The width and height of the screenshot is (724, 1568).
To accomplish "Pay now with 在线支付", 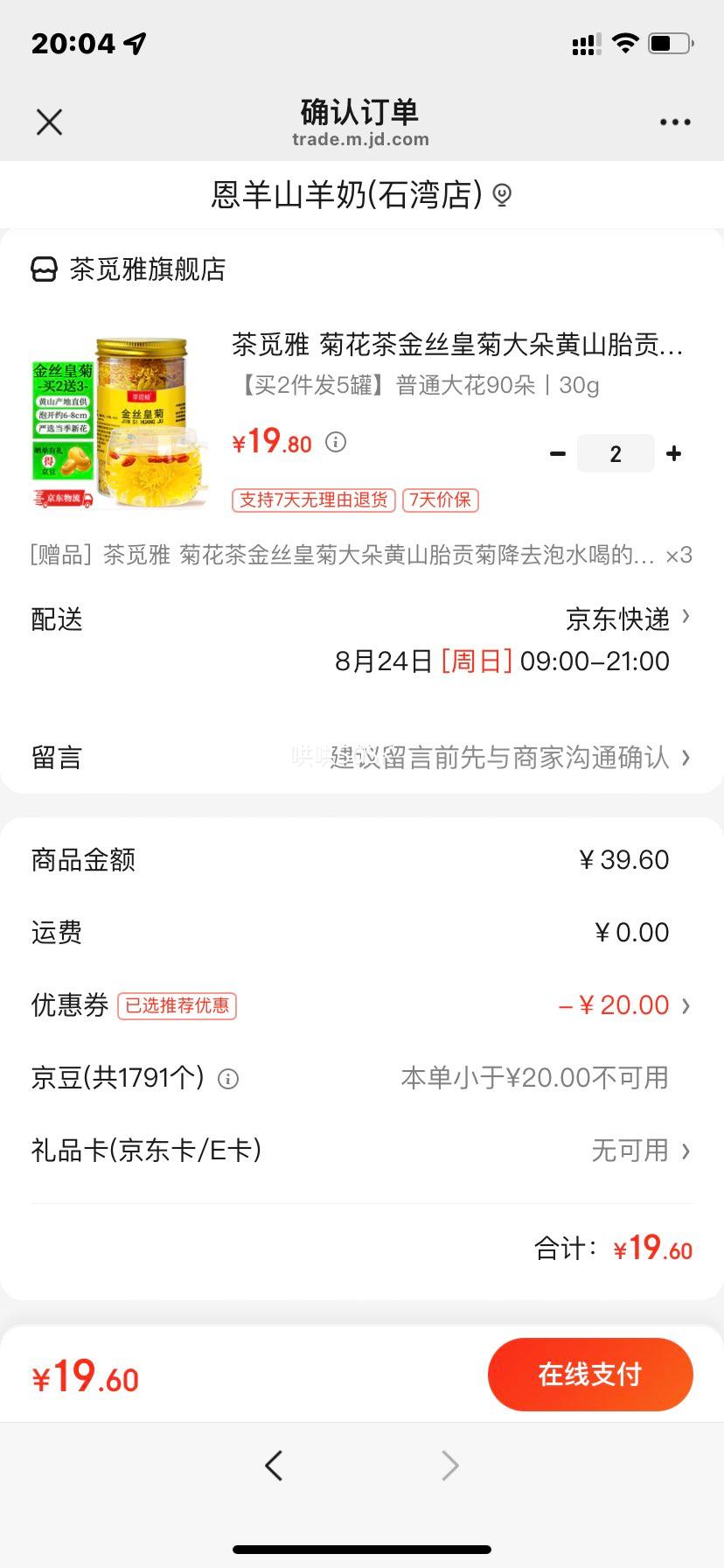I will click(590, 1375).
